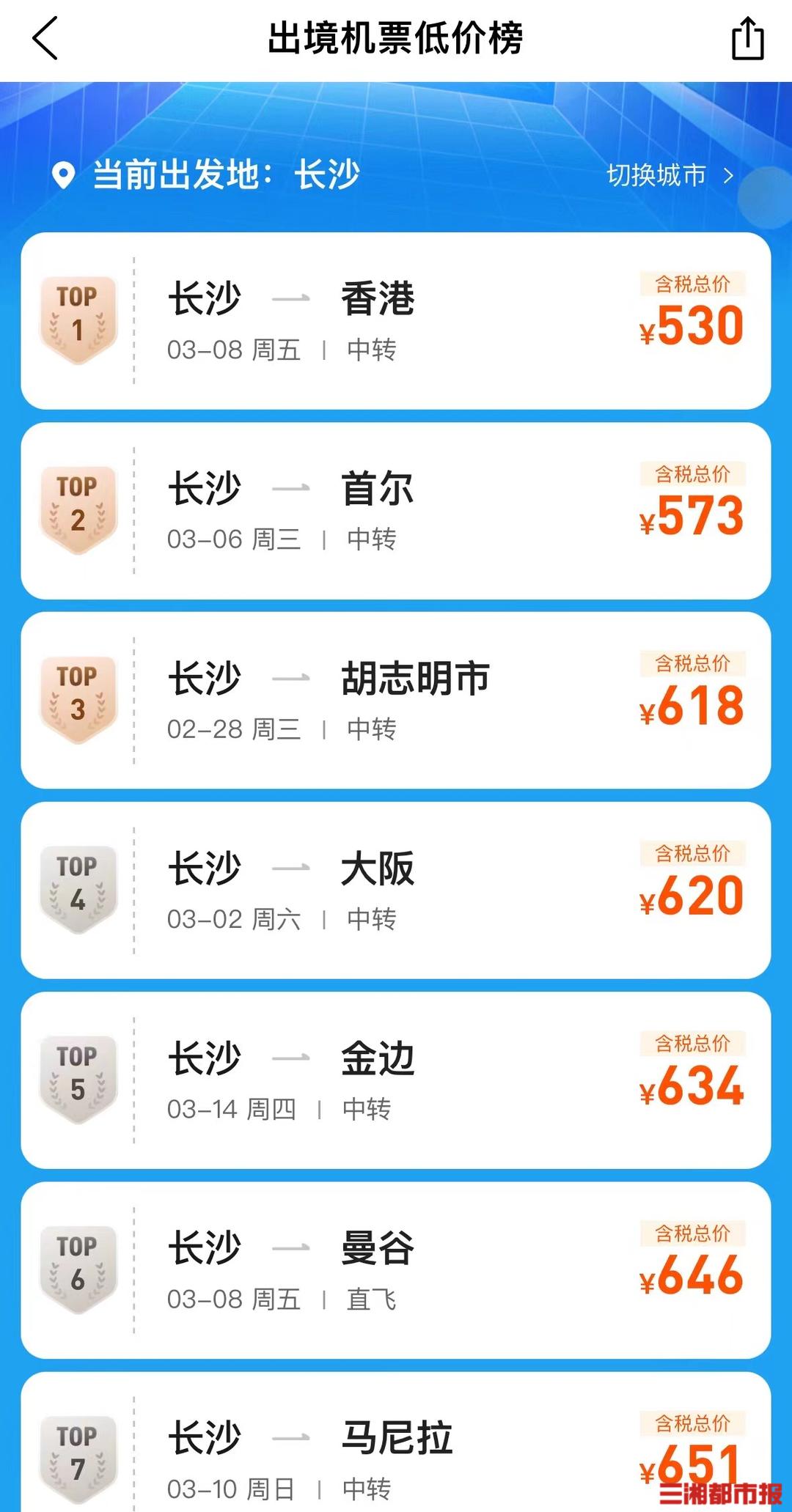792x1512 pixels.
Task: Tap the location pin beside 当前出发地
Action: (62, 175)
